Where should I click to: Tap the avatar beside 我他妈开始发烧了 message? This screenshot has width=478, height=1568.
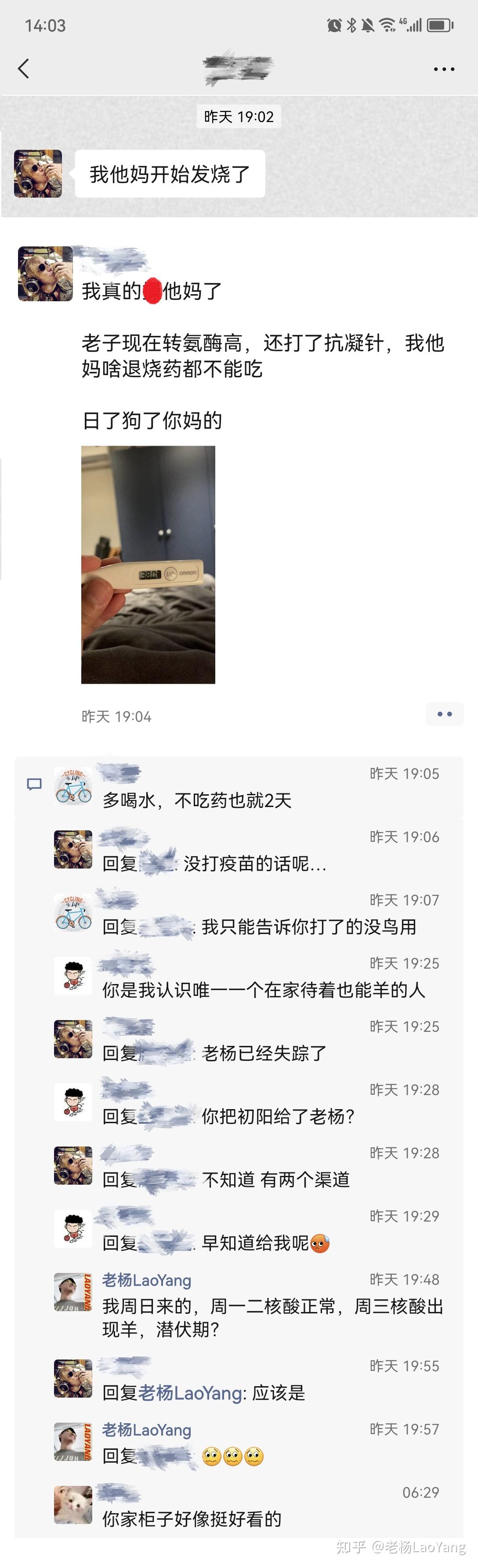tap(38, 173)
